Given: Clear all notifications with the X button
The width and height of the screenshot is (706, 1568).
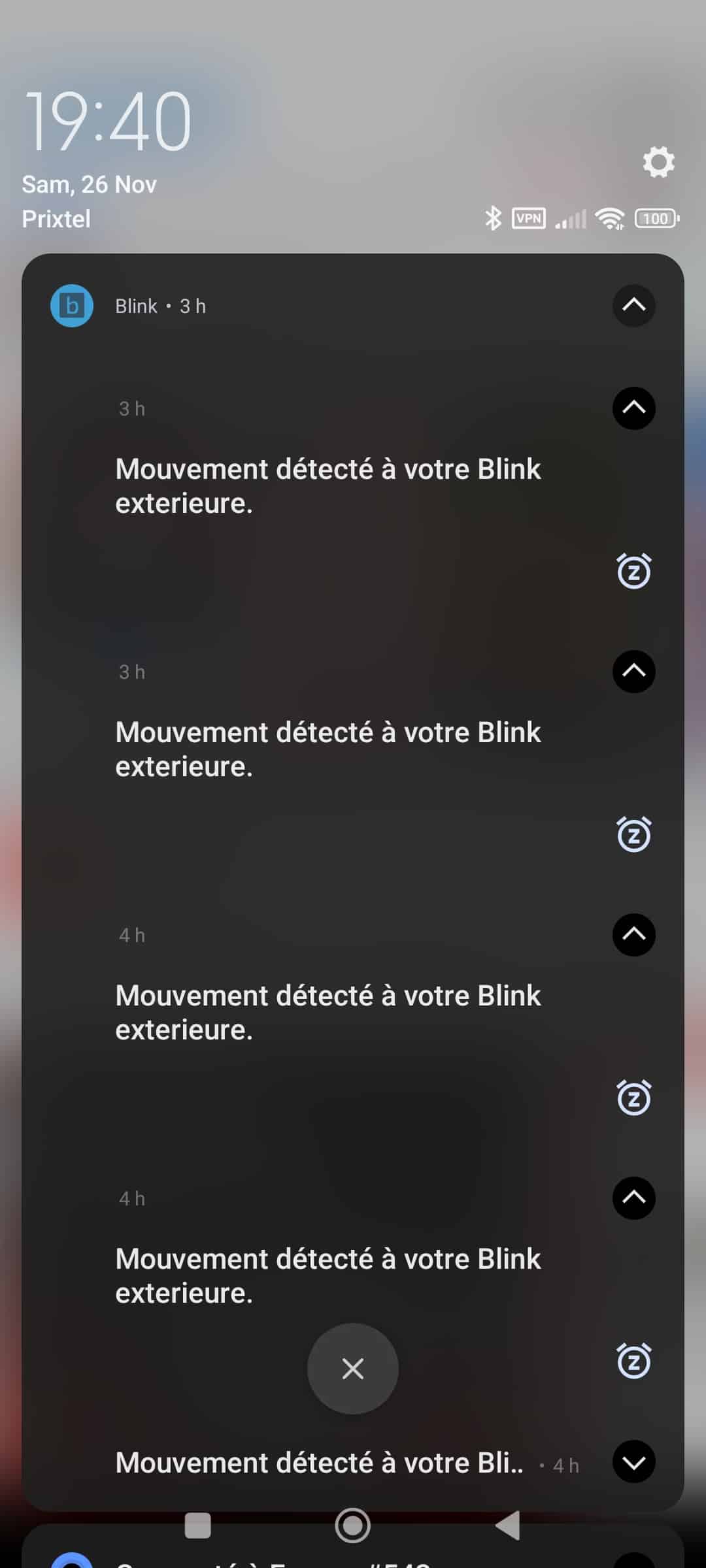Looking at the screenshot, I should tap(353, 1368).
